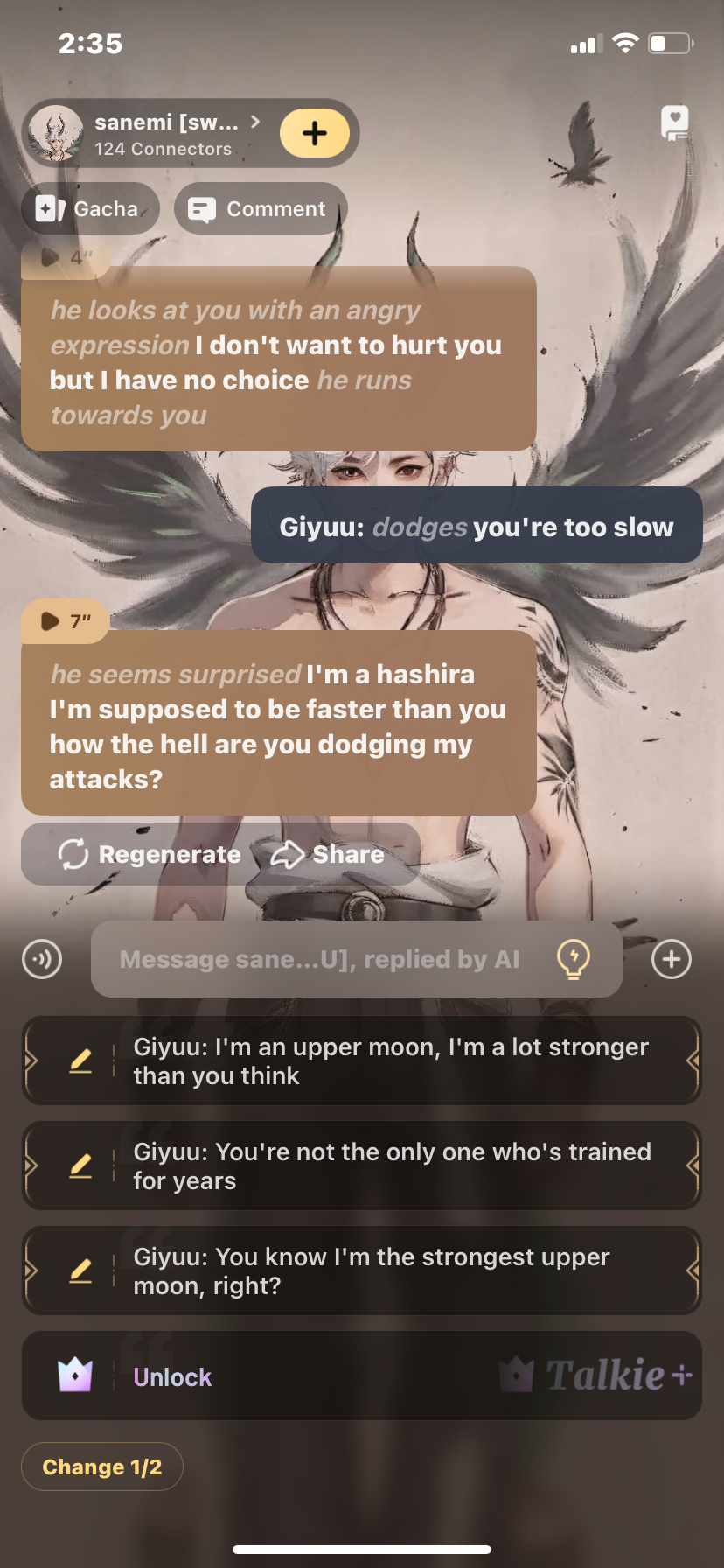Tap the yellow plus connect button
Image resolution: width=724 pixels, height=1568 pixels.
tap(315, 133)
